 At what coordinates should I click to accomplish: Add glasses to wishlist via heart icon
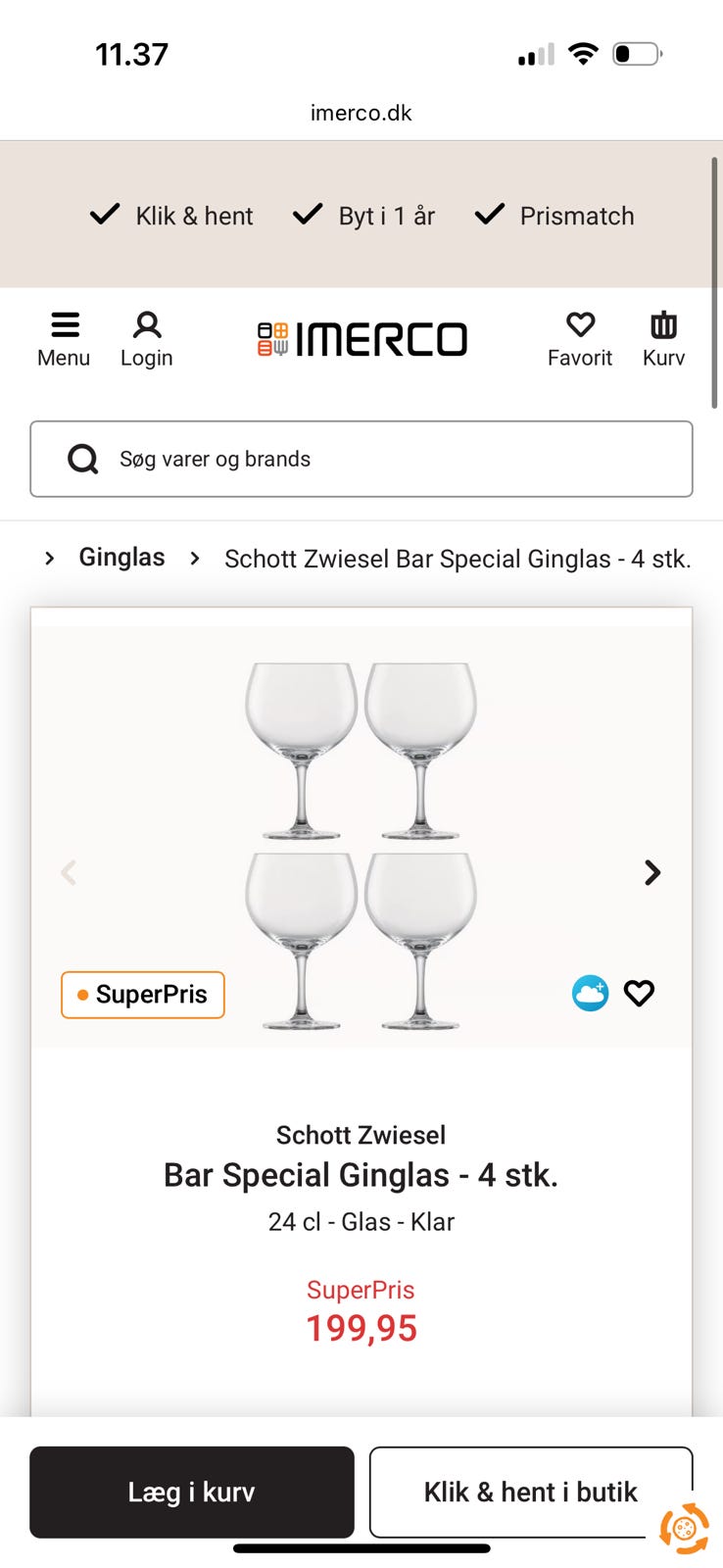point(639,993)
